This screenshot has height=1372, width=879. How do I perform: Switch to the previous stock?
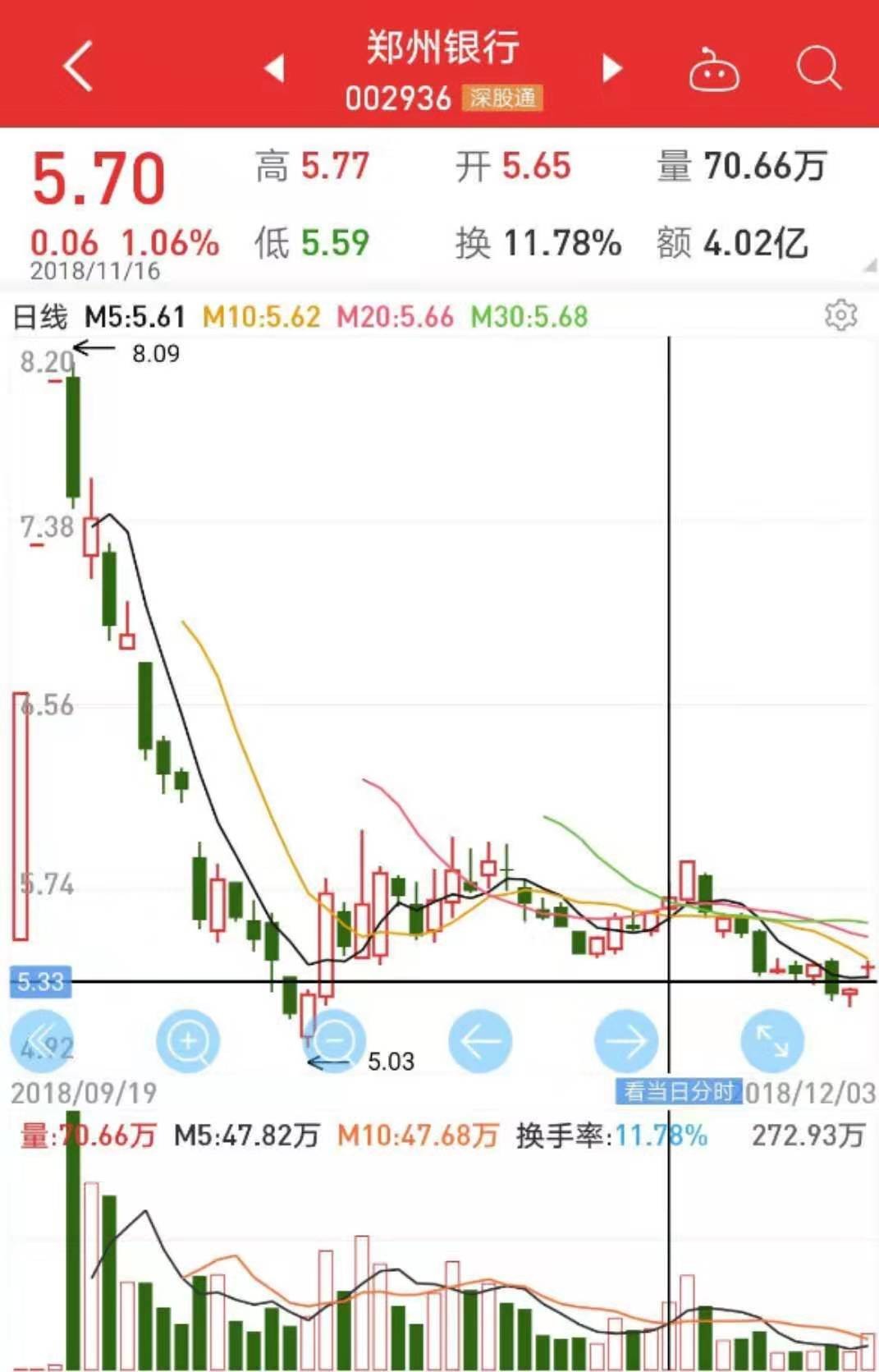(x=275, y=68)
